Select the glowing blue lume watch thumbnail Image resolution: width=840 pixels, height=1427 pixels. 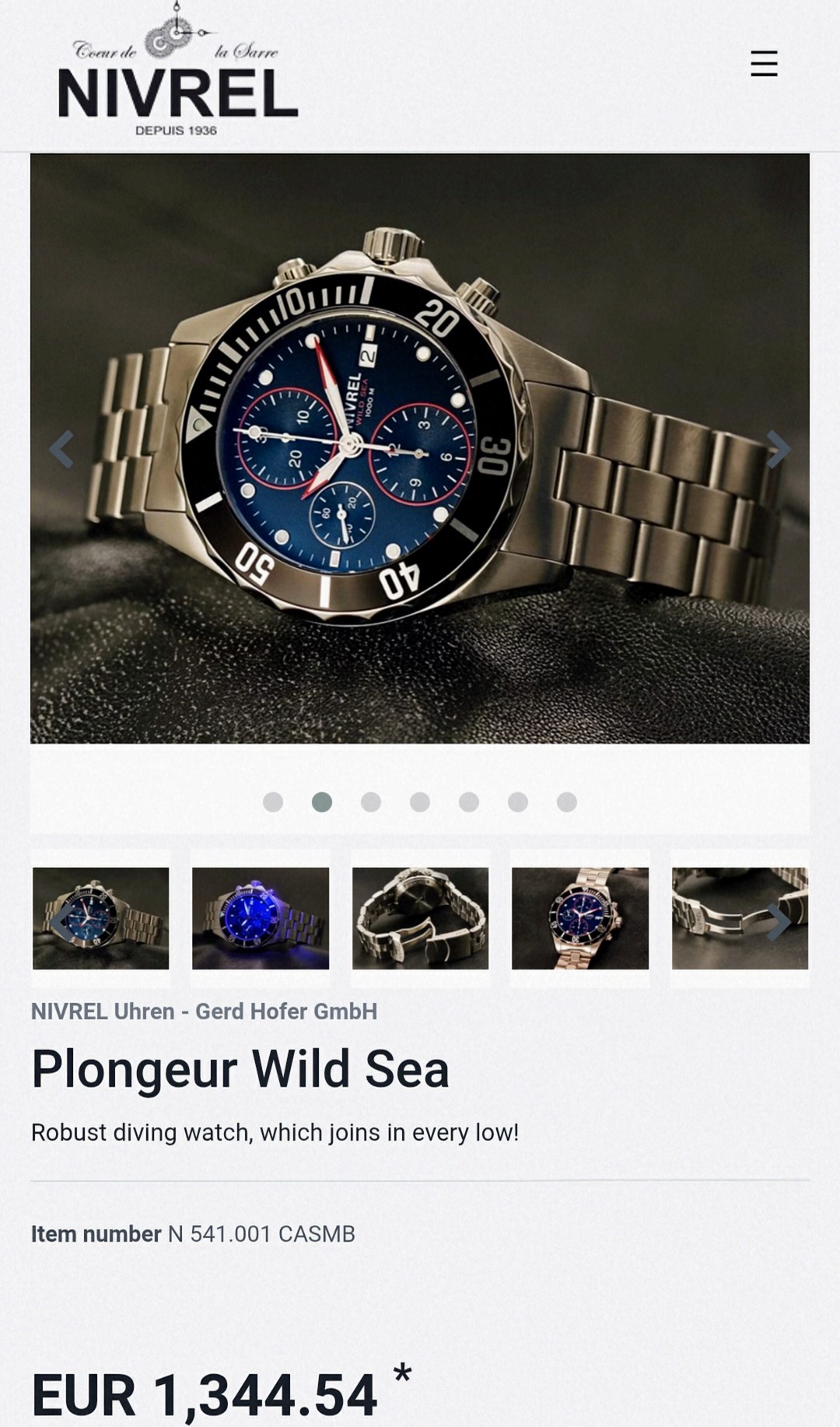click(x=261, y=918)
